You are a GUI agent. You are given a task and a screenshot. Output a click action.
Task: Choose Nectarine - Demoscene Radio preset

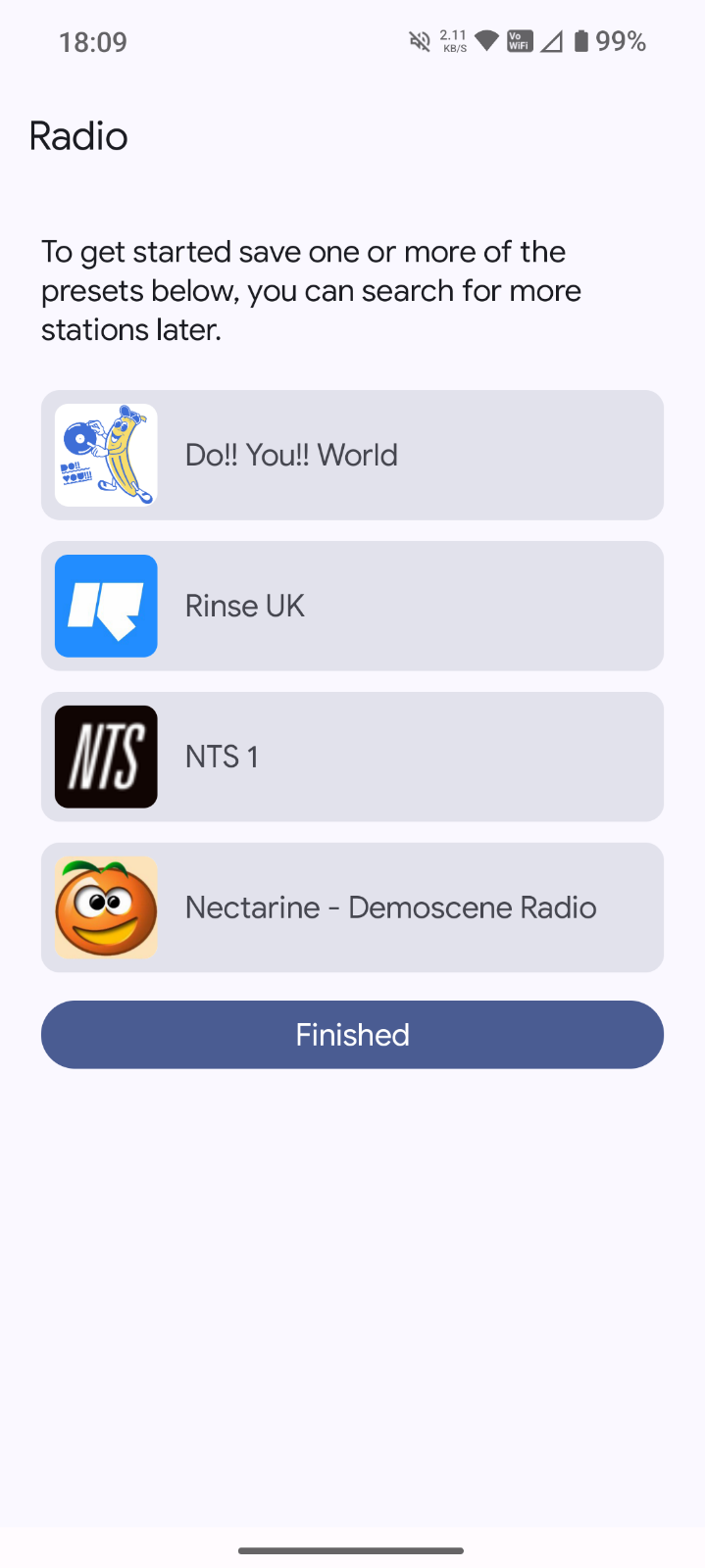[352, 907]
